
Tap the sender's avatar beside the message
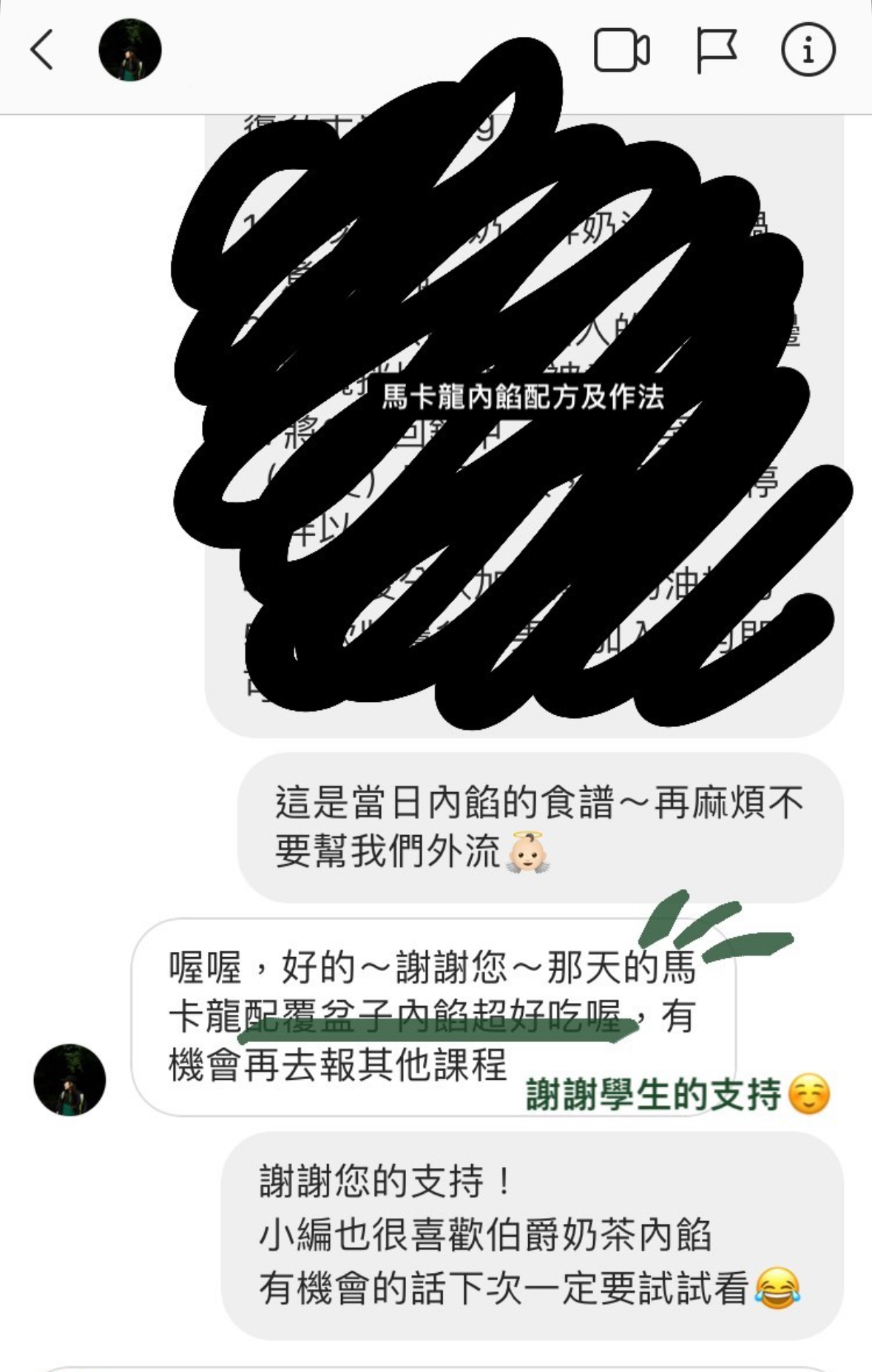[x=70, y=1079]
